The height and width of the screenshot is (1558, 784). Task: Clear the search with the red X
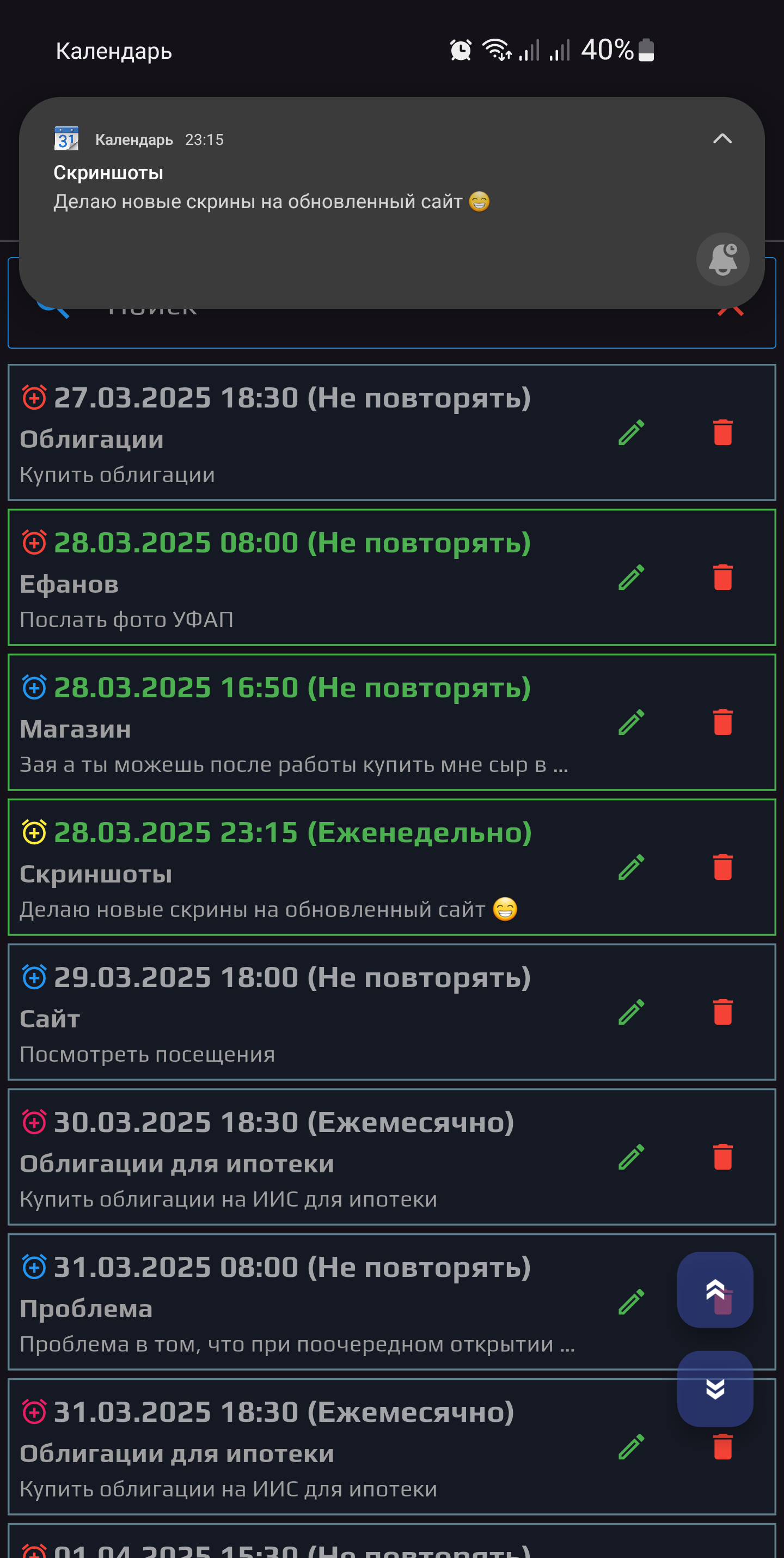coord(731,307)
